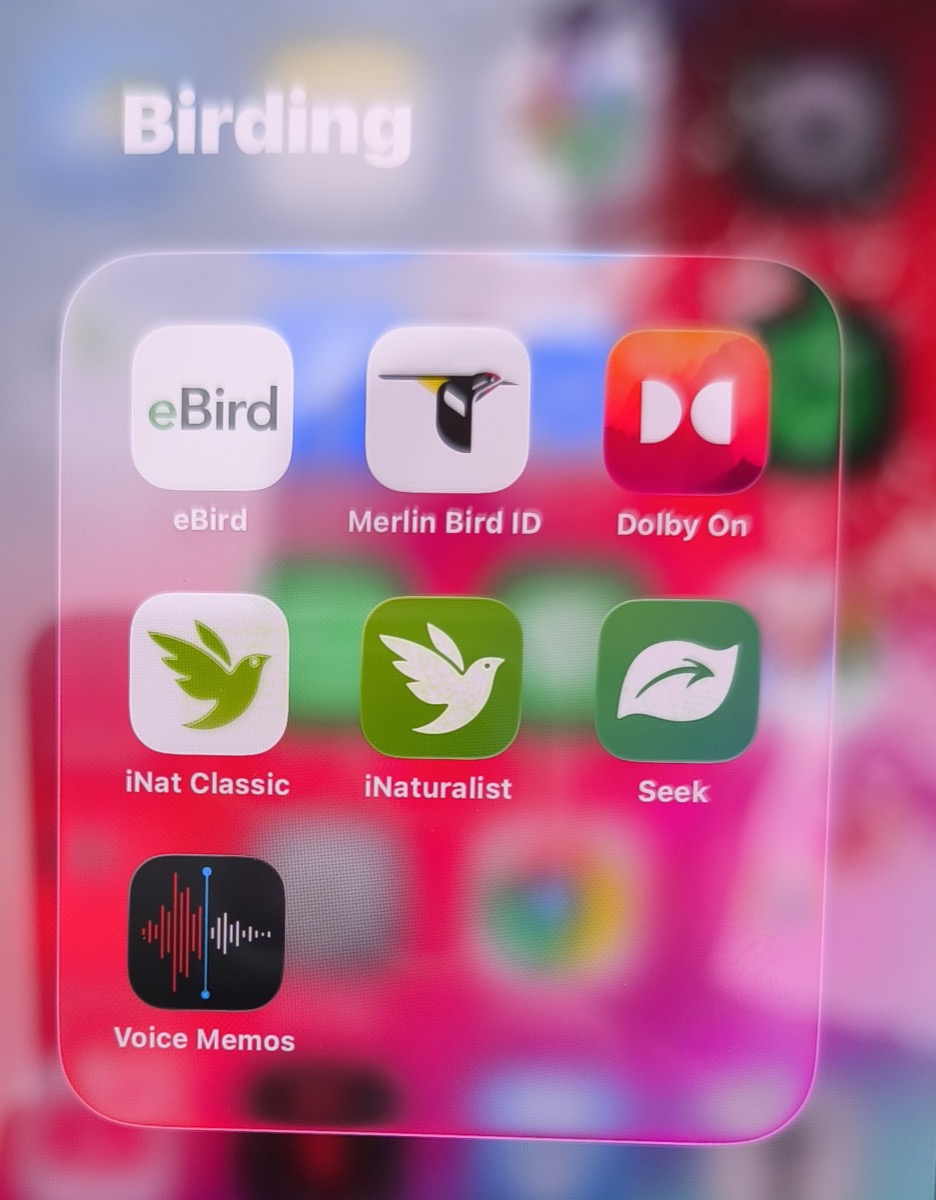Open the eBird app

click(212, 408)
